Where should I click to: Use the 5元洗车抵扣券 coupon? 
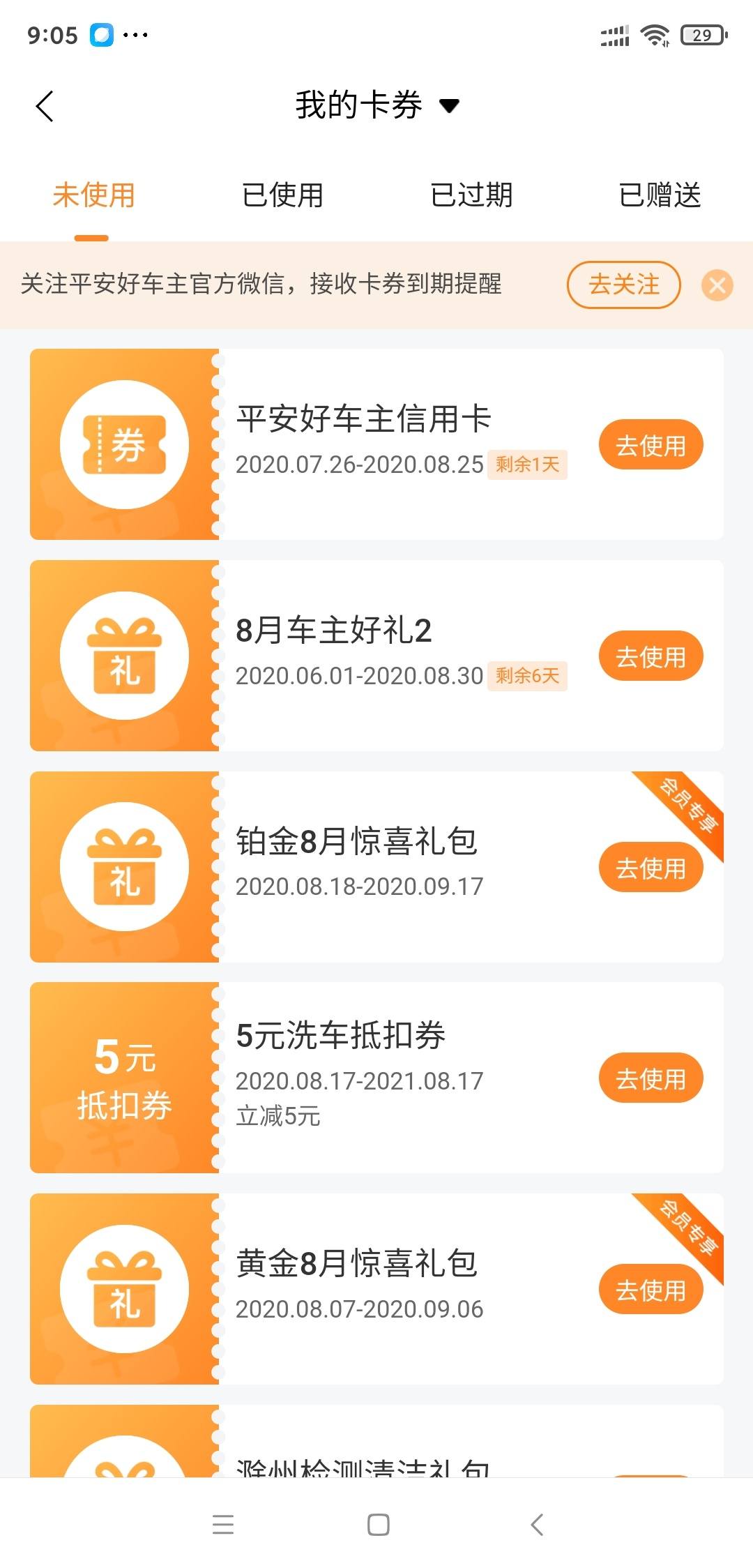[651, 1078]
